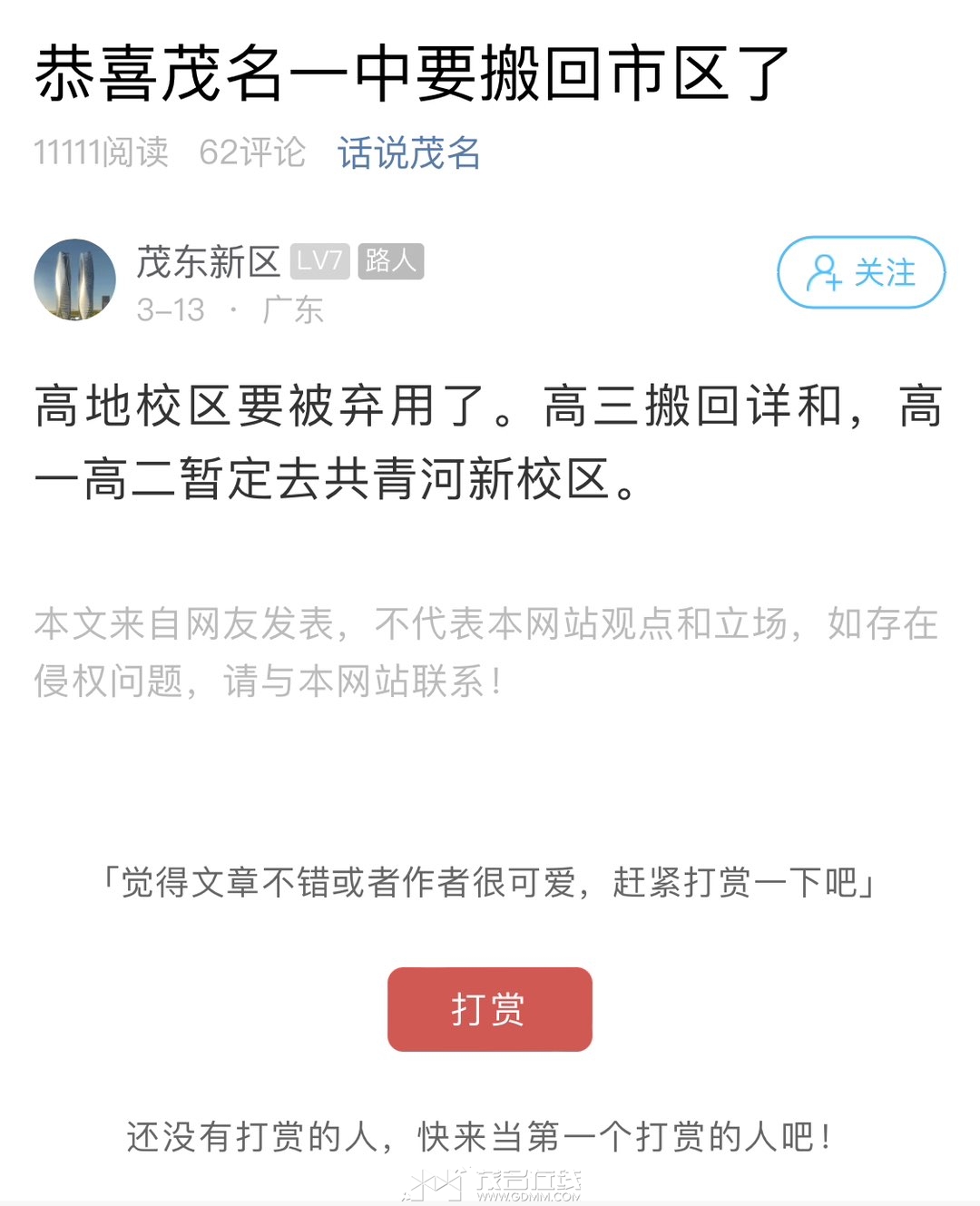This screenshot has height=1206, width=980.
Task: Open the 话说茂名 topic link
Action: point(408,152)
